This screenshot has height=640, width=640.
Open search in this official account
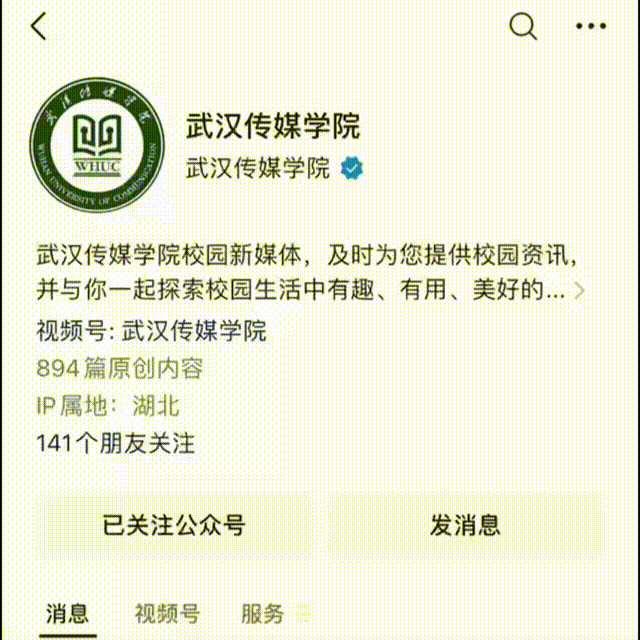[523, 27]
